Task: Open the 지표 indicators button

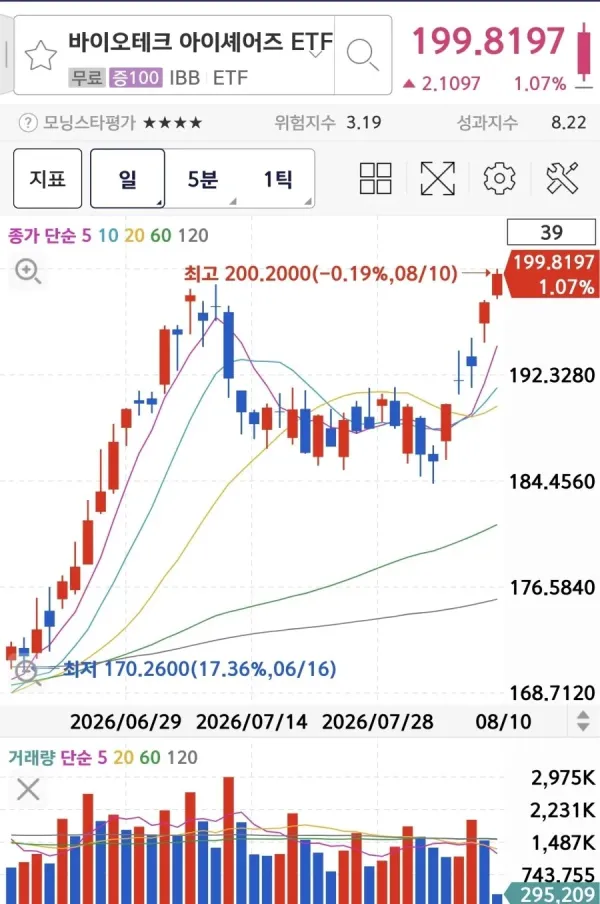Action: (47, 178)
